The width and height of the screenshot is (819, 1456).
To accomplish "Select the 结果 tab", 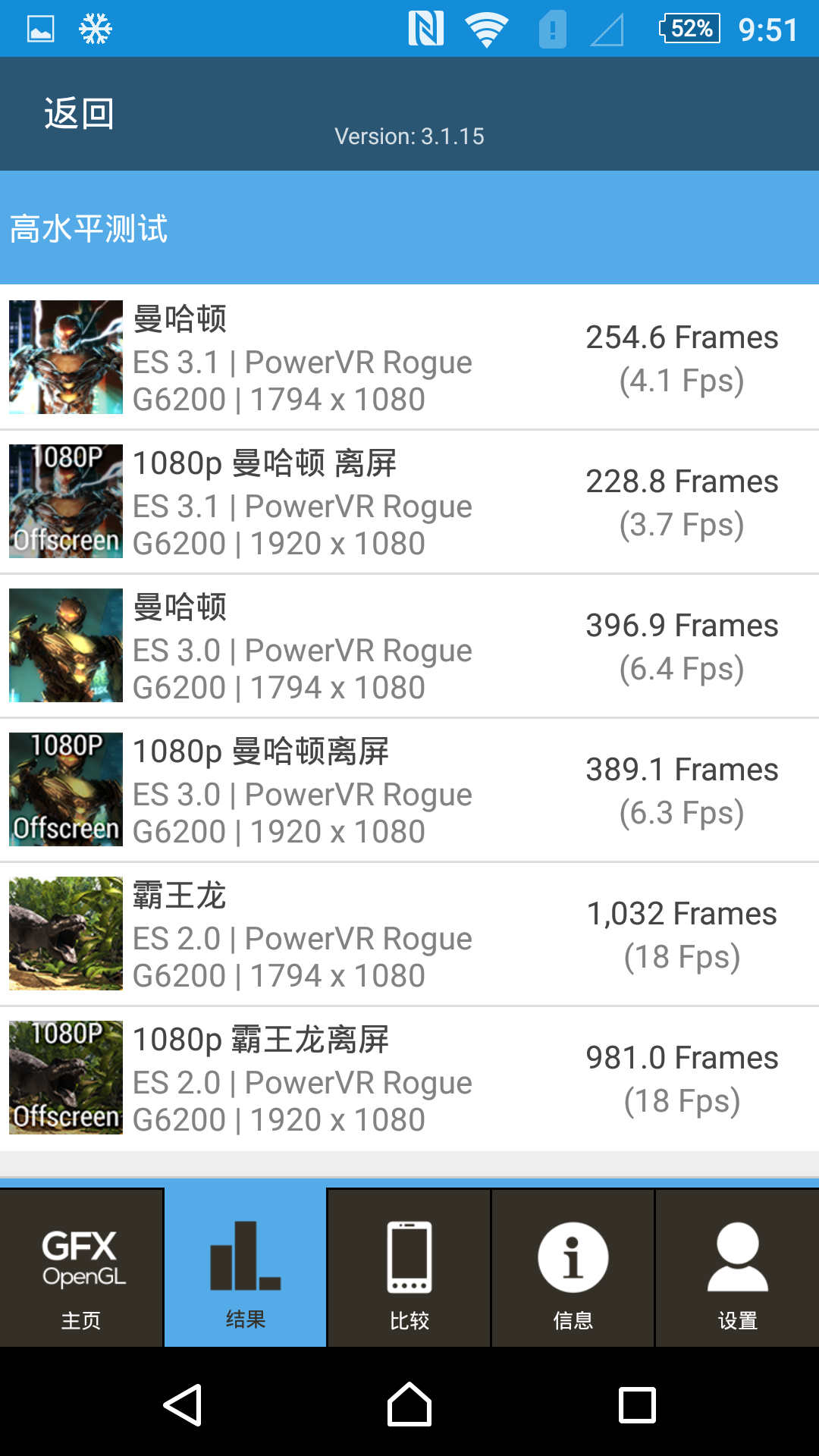I will tap(245, 1268).
